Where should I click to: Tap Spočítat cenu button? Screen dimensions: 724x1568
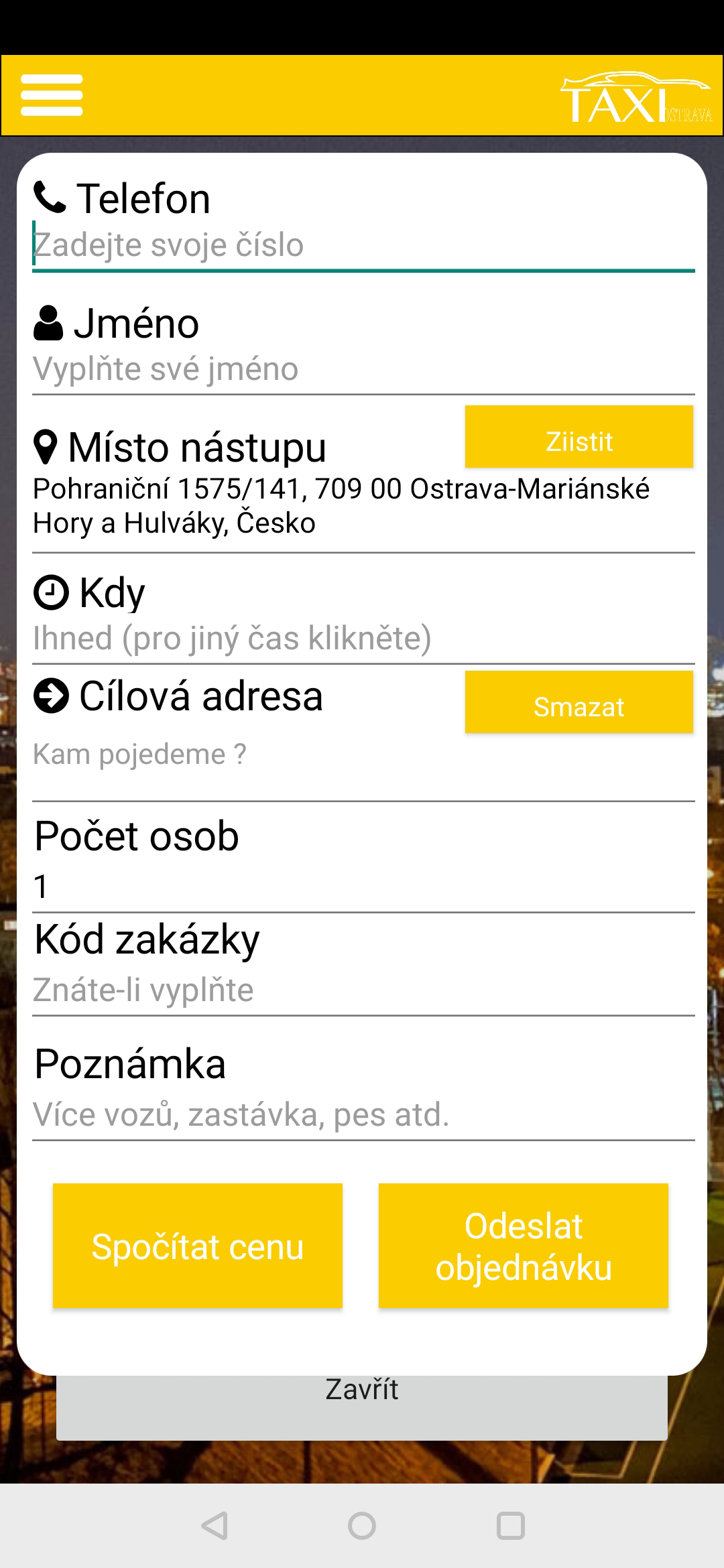198,1246
